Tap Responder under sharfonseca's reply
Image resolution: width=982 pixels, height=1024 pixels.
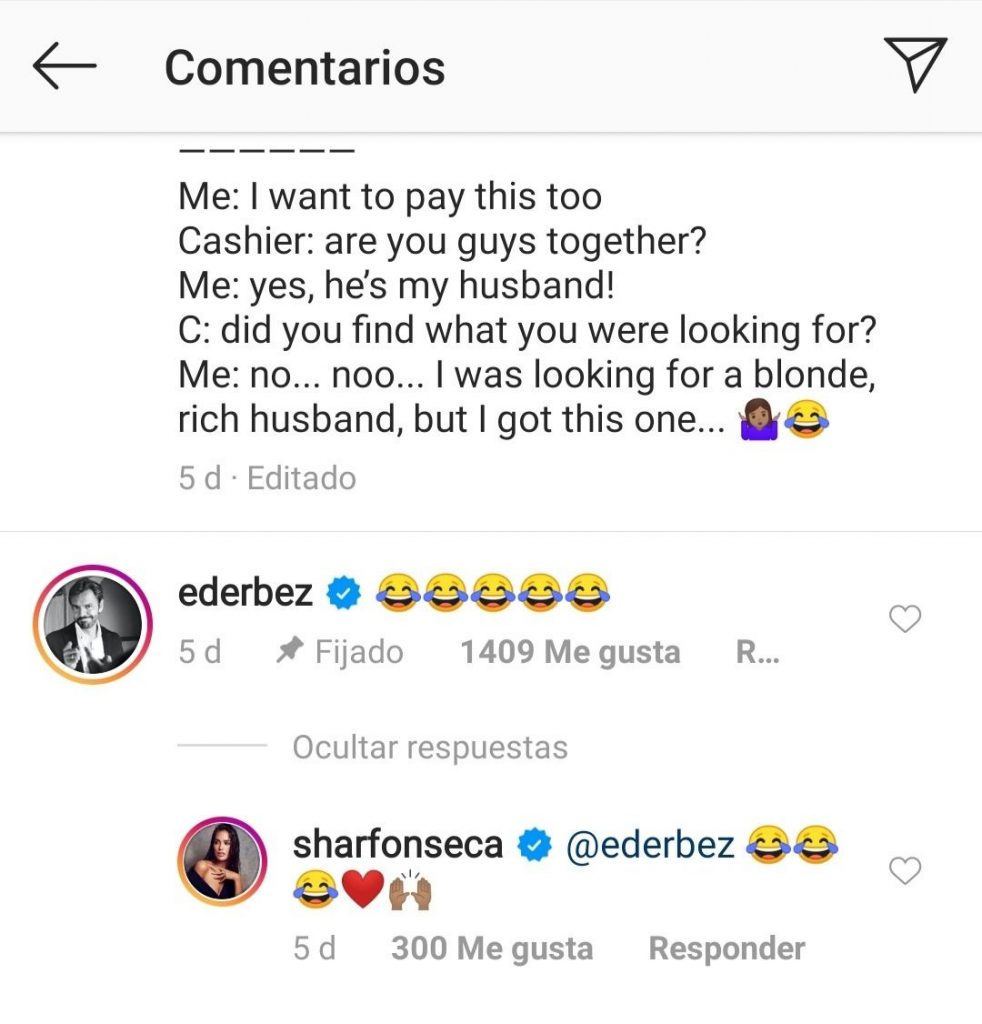[726, 948]
